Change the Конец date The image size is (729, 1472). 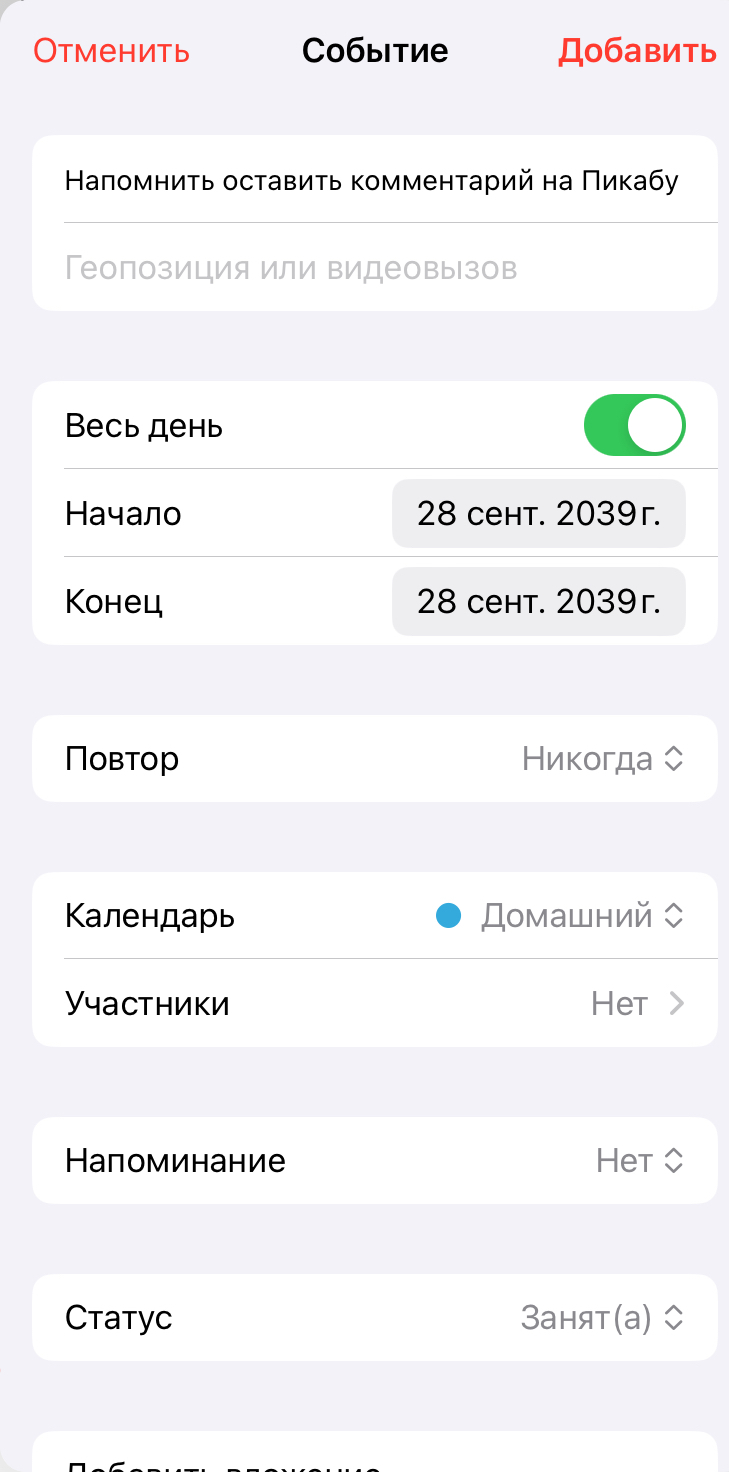tap(538, 602)
